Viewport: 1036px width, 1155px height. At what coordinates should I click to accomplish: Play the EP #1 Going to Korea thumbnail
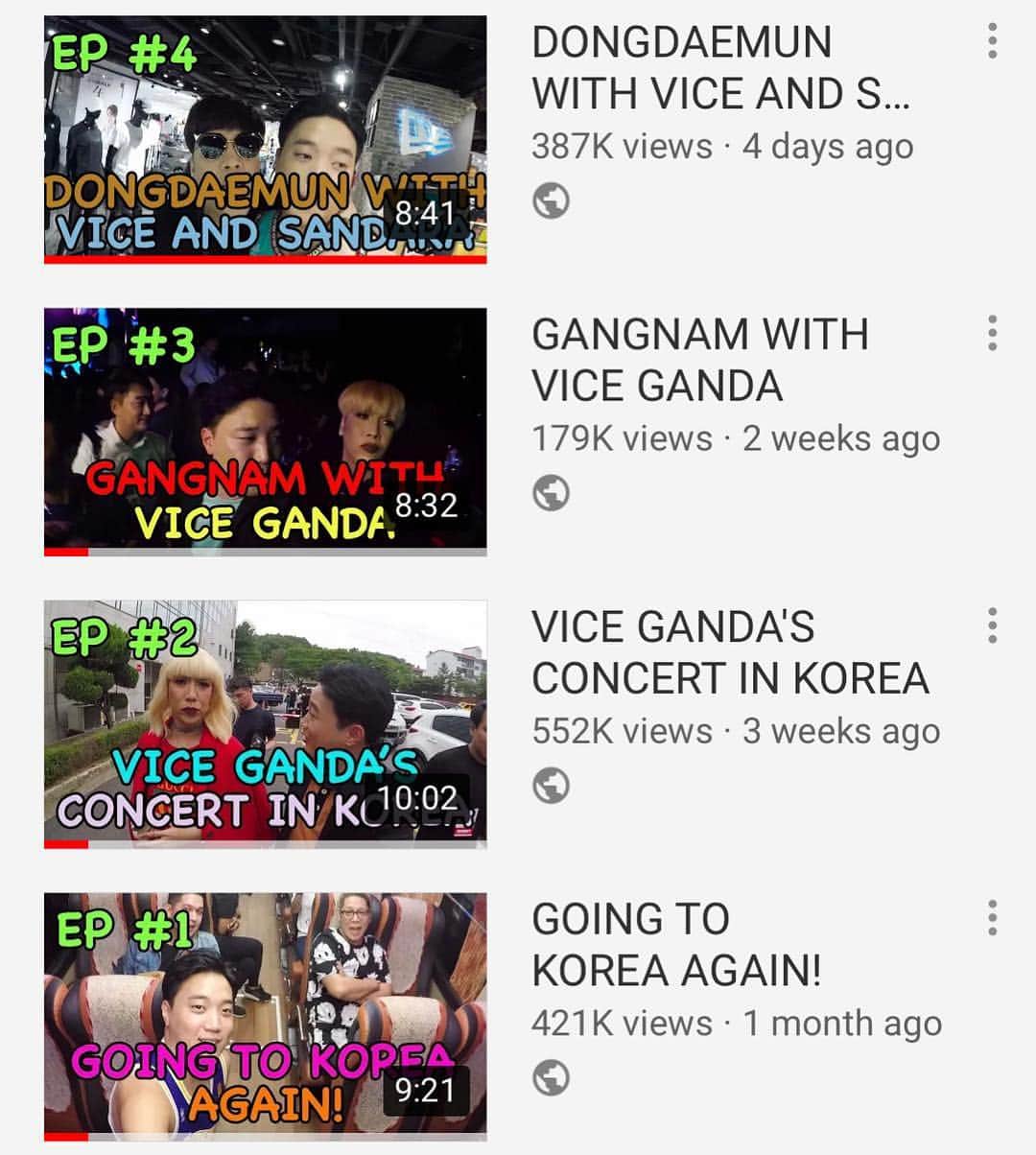pyautogui.click(x=265, y=1016)
